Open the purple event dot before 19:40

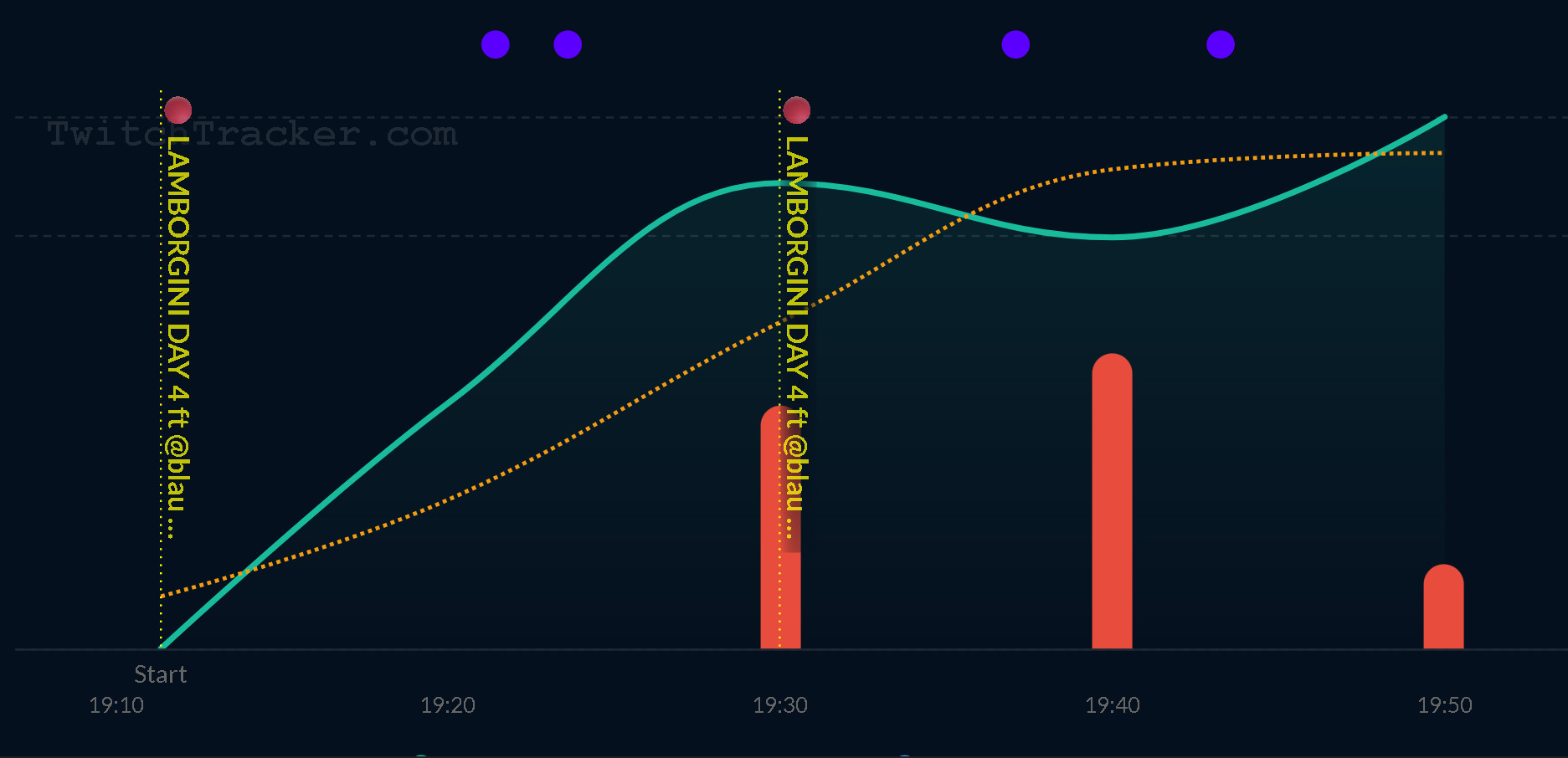pos(1015,44)
